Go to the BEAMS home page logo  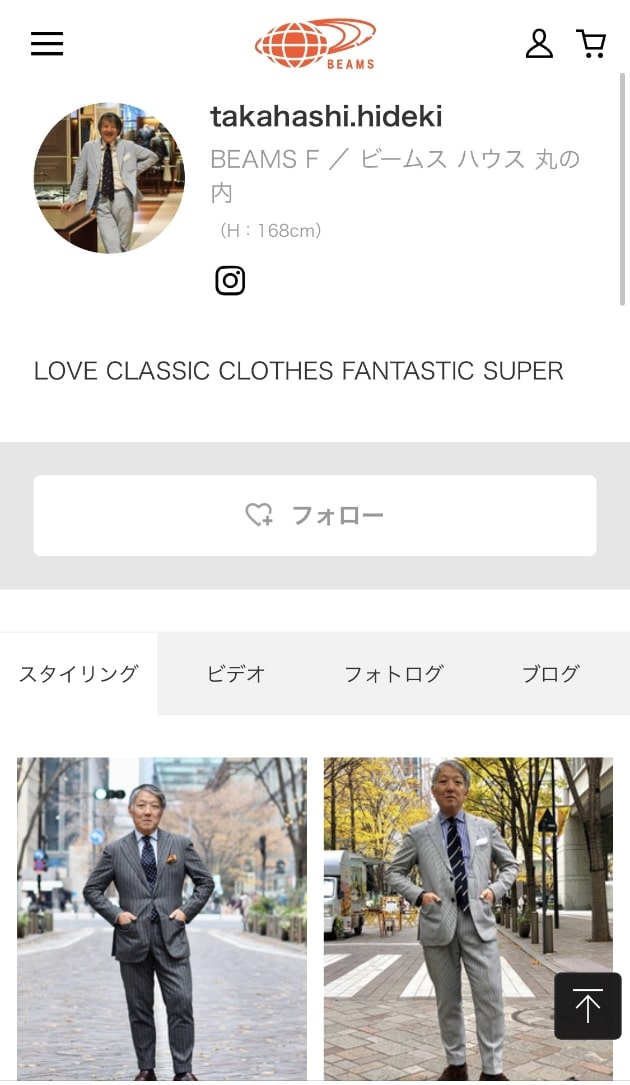pos(315,44)
